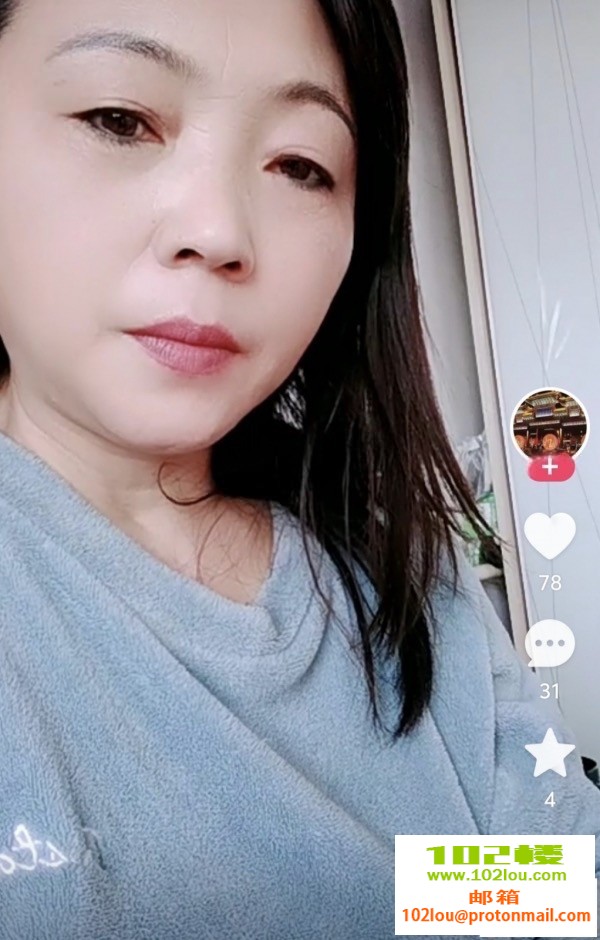Add this video to favorites with the star
The width and height of the screenshot is (600, 940).
550,753
